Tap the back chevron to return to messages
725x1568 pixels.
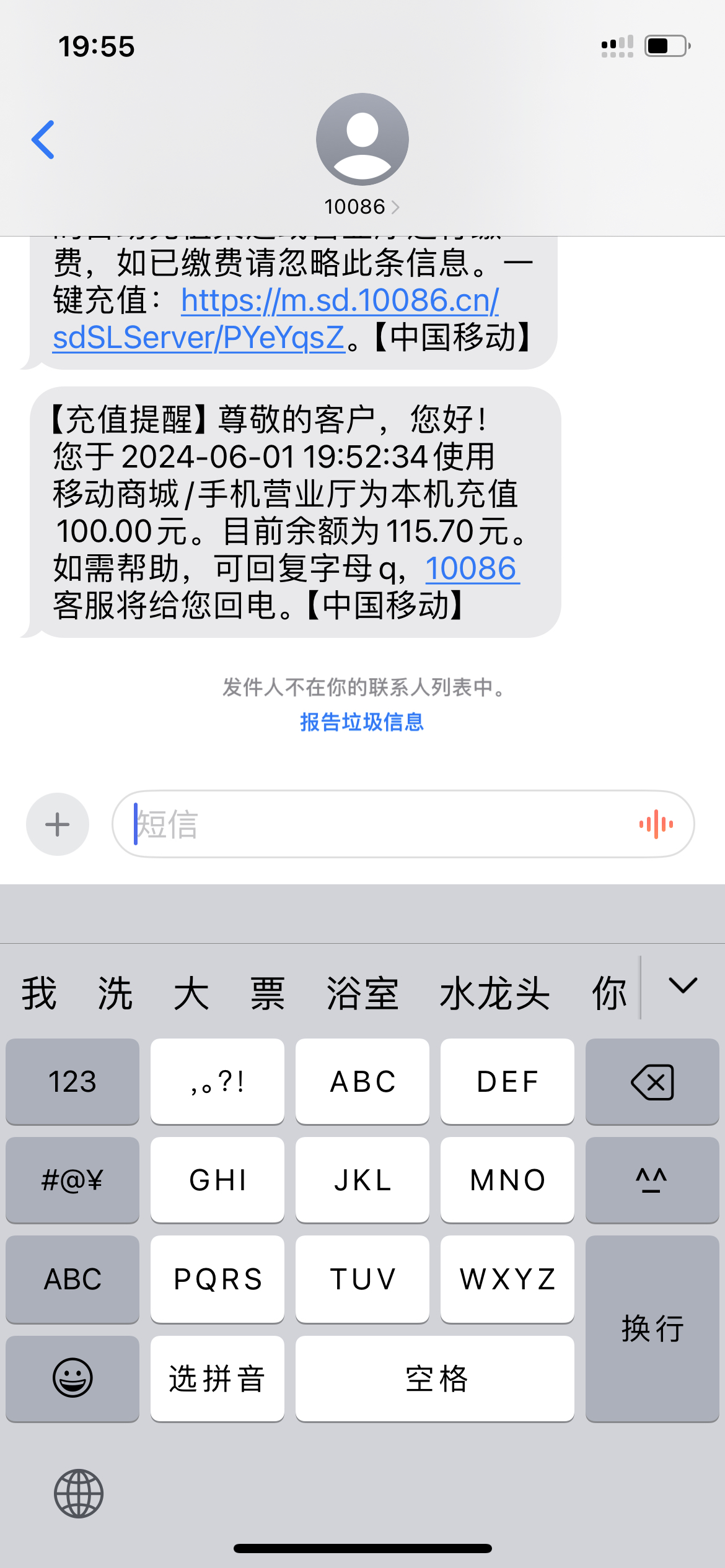click(x=43, y=139)
